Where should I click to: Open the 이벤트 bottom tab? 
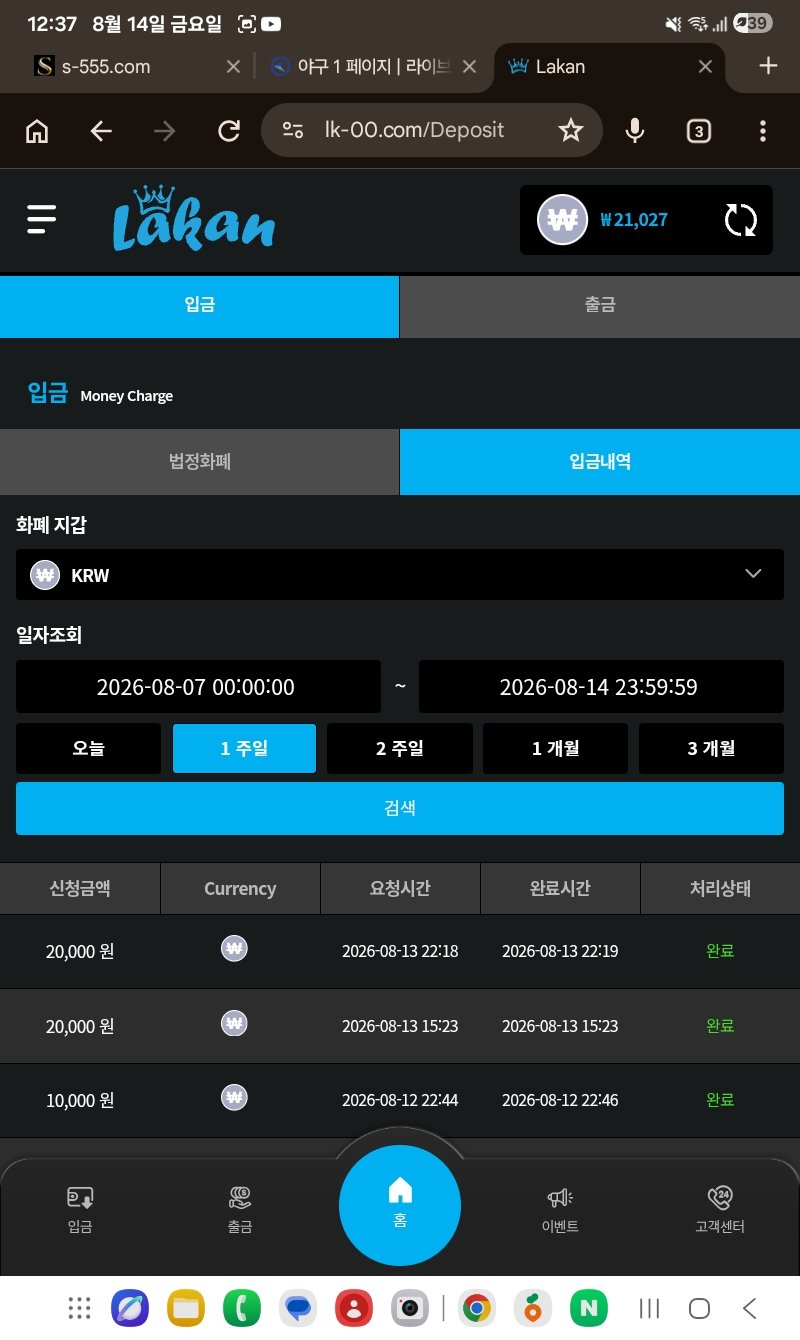[560, 1209]
